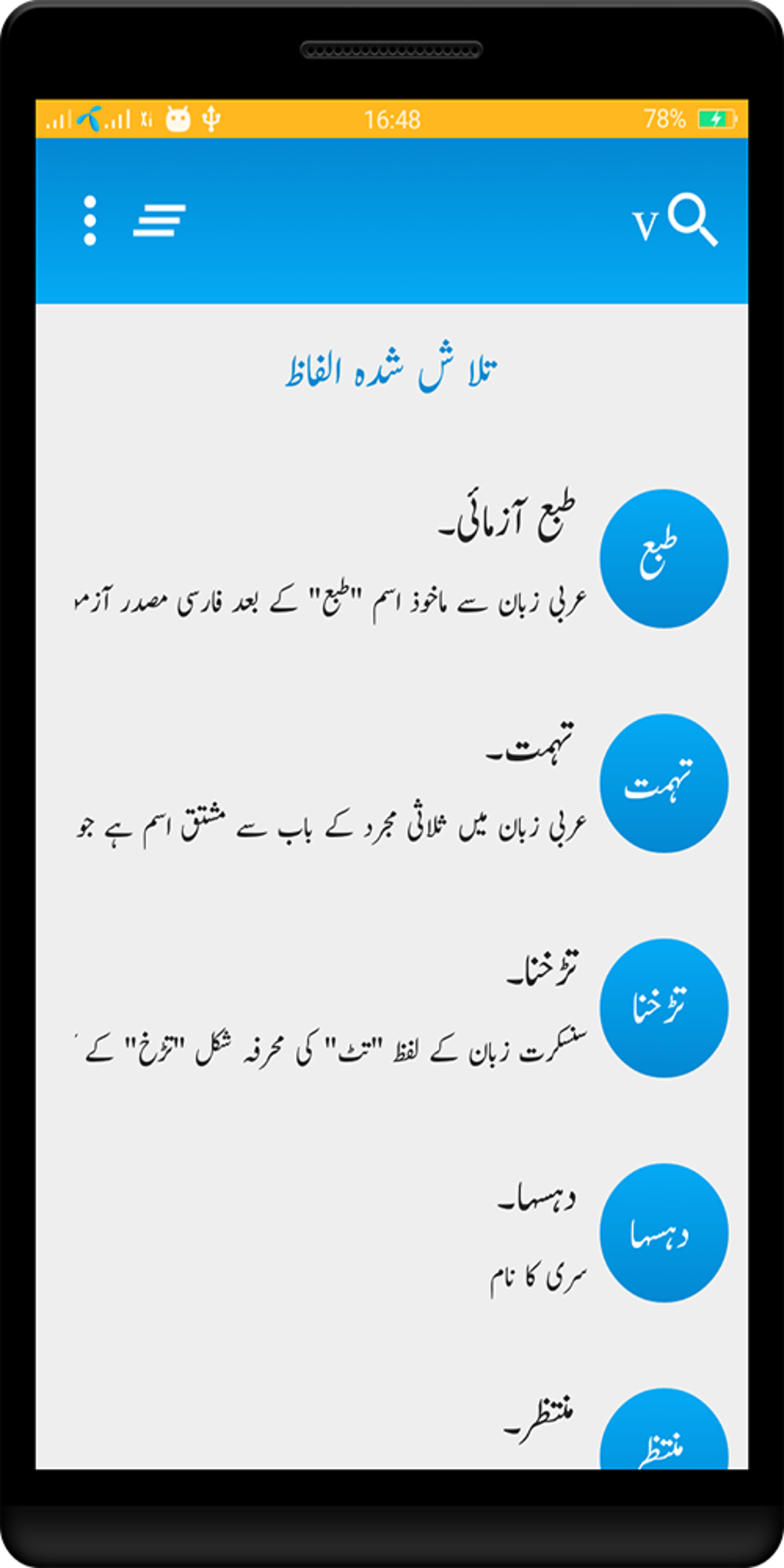784x1568 pixels.
Task: Tap the 16:48 clock in status bar
Action: [x=392, y=118]
